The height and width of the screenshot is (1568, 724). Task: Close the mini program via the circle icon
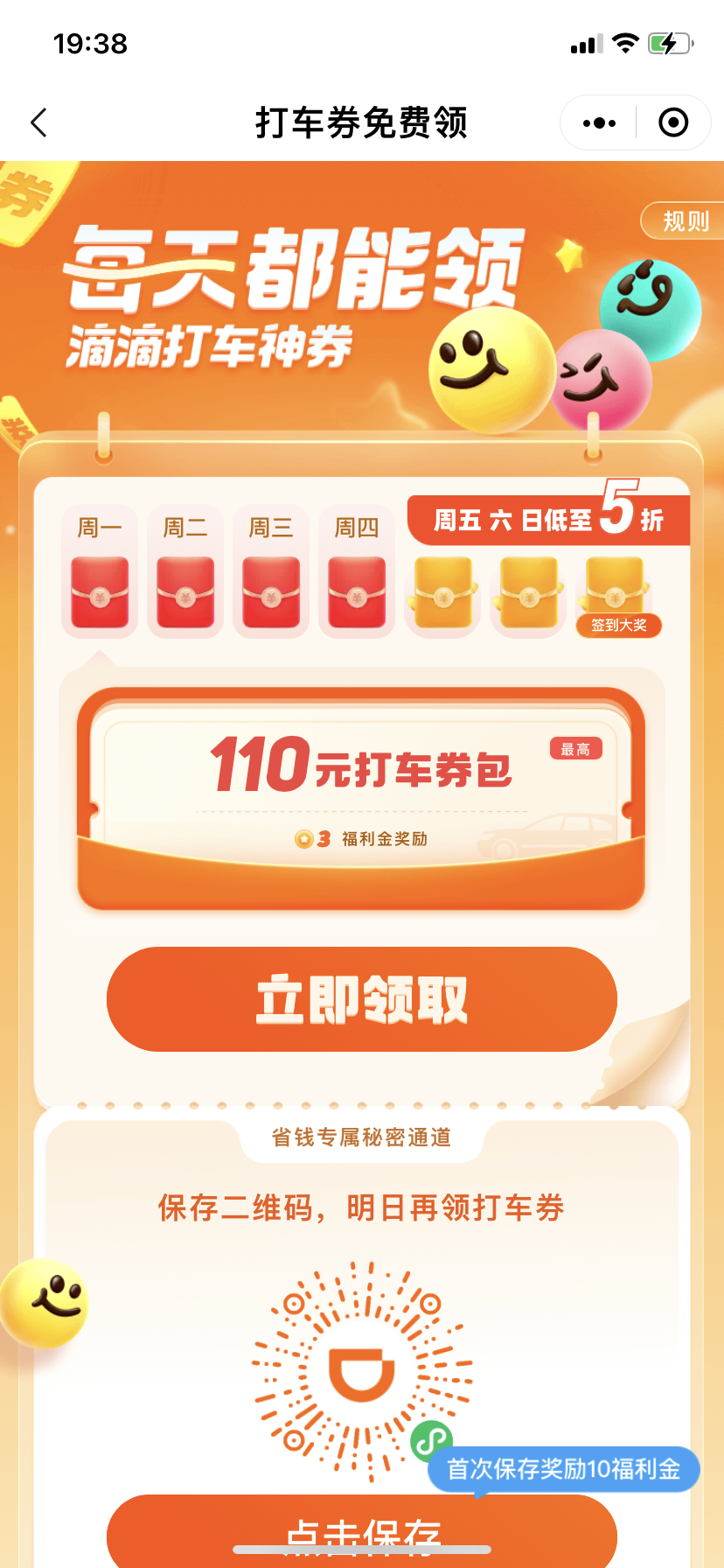coord(672,123)
